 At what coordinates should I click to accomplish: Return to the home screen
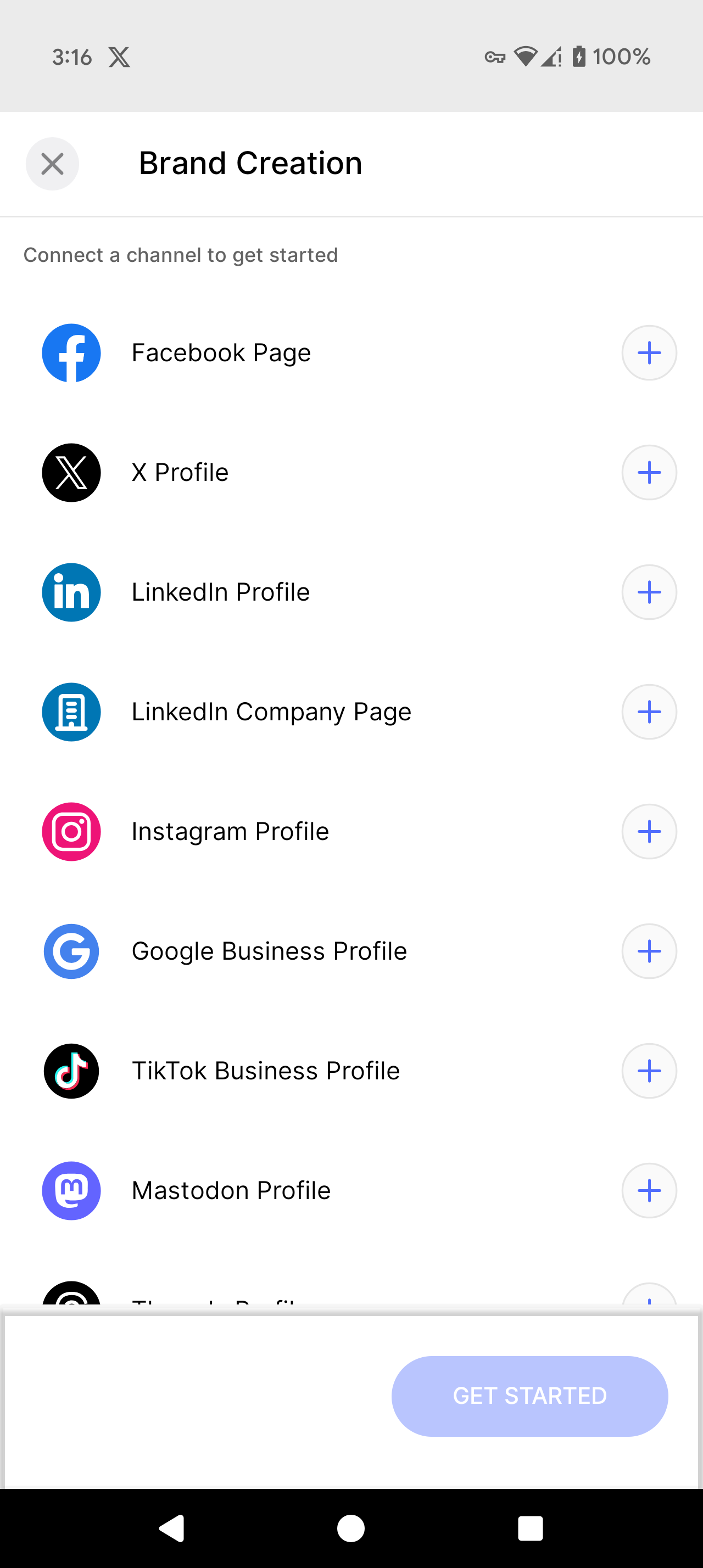[351, 1528]
